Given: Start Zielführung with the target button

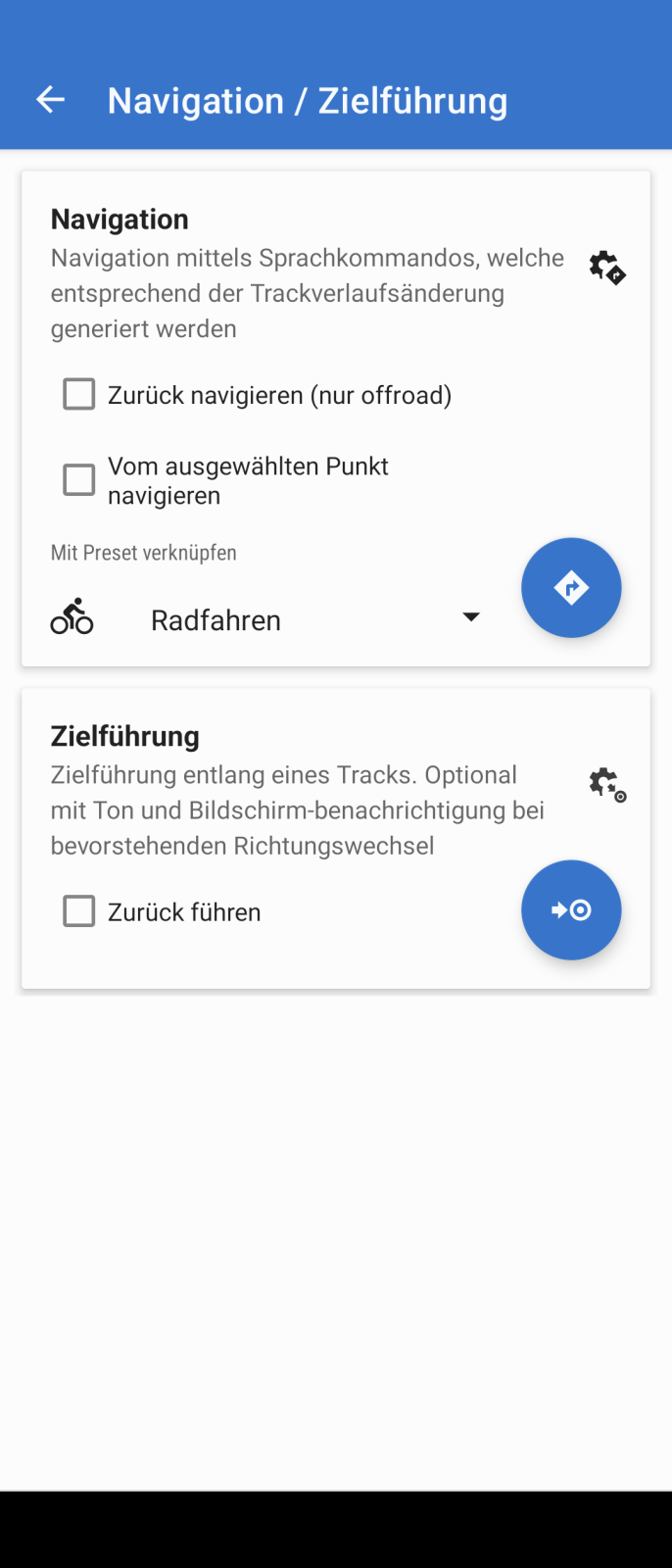Looking at the screenshot, I should pos(571,910).
